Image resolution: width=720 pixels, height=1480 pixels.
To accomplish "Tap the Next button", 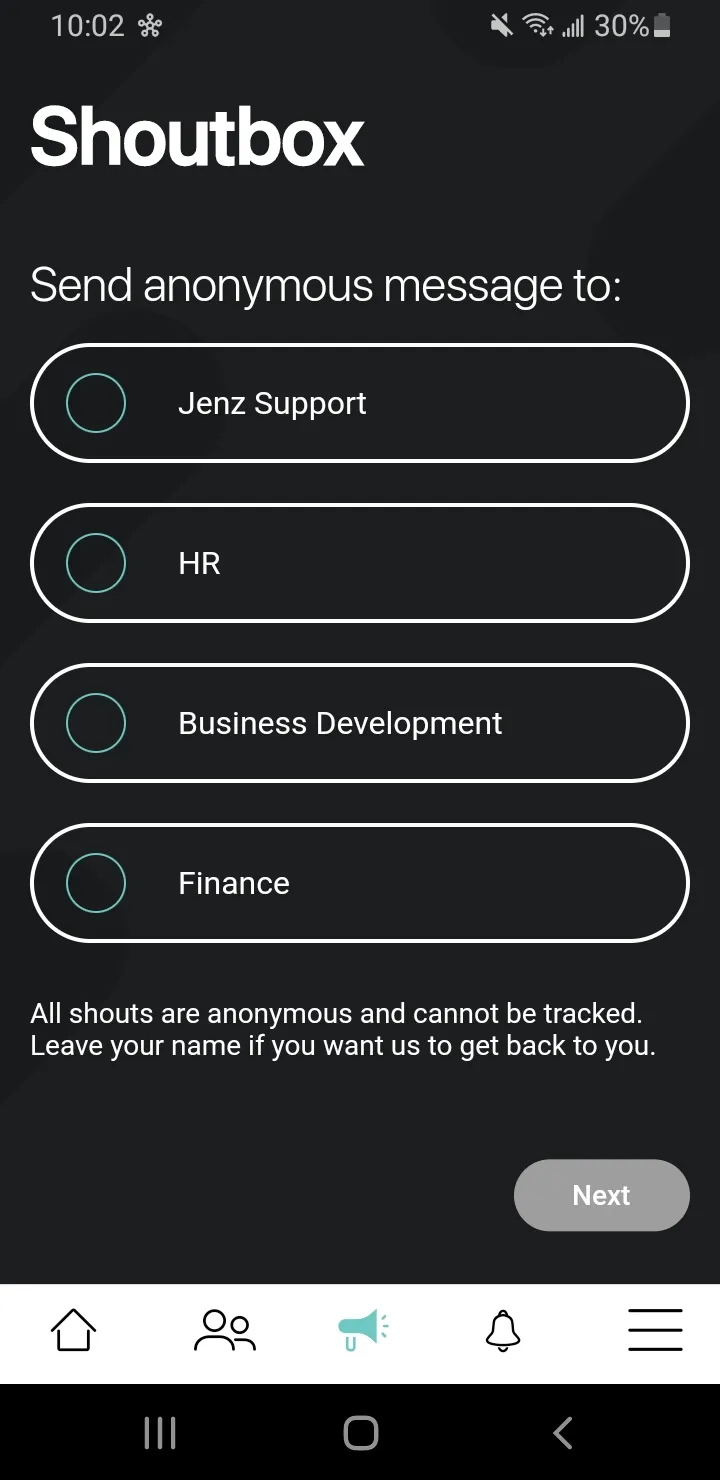I will click(601, 1195).
